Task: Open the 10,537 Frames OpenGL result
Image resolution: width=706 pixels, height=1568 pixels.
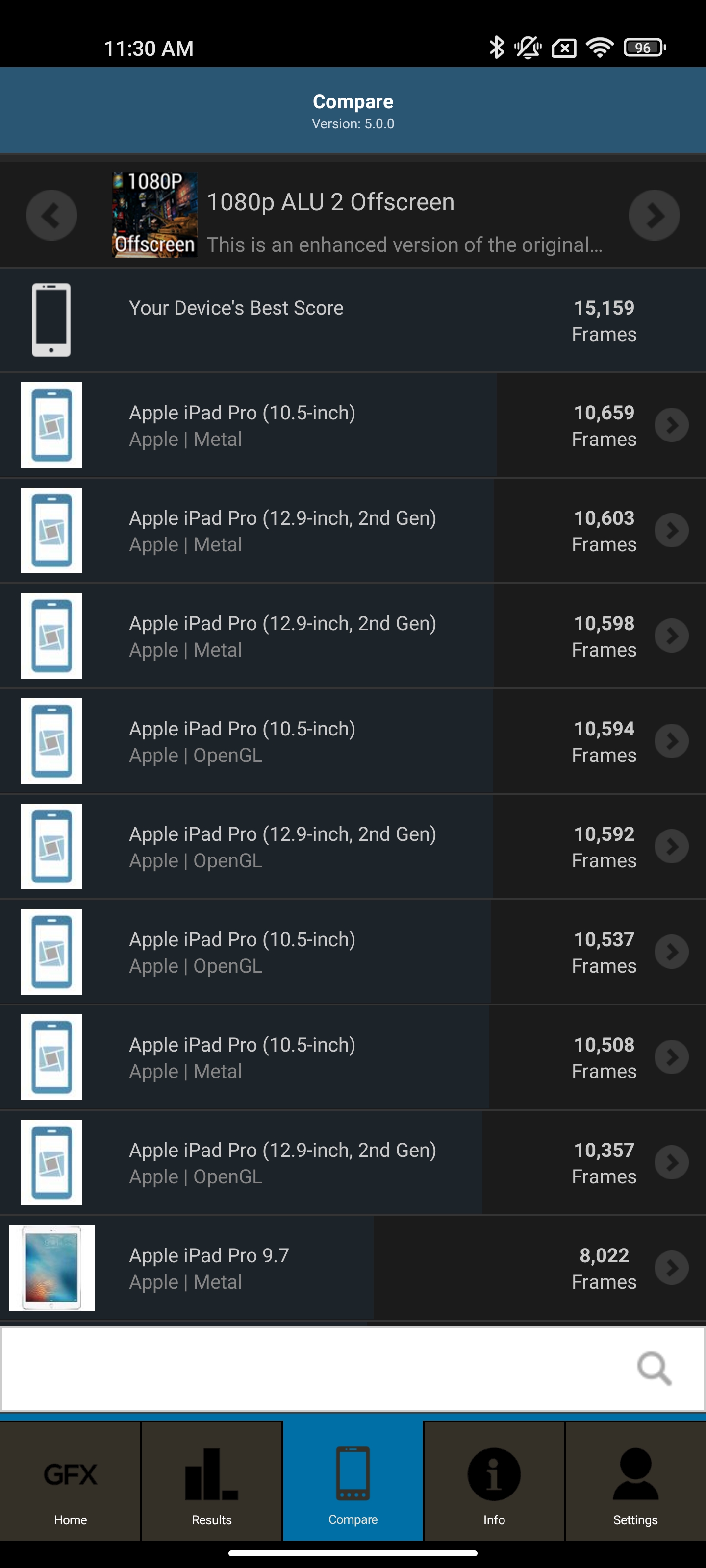Action: point(671,952)
